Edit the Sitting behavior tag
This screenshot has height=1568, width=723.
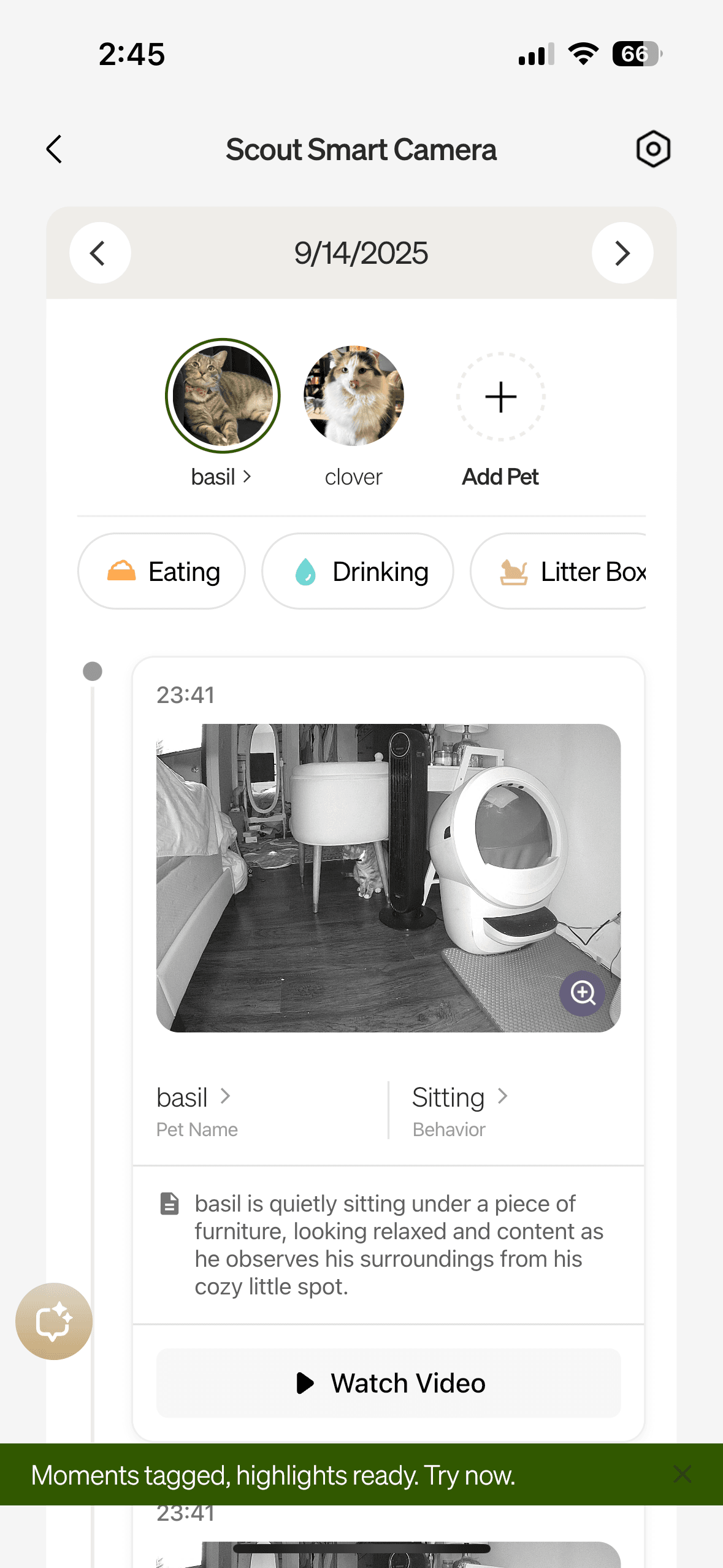click(x=460, y=1097)
